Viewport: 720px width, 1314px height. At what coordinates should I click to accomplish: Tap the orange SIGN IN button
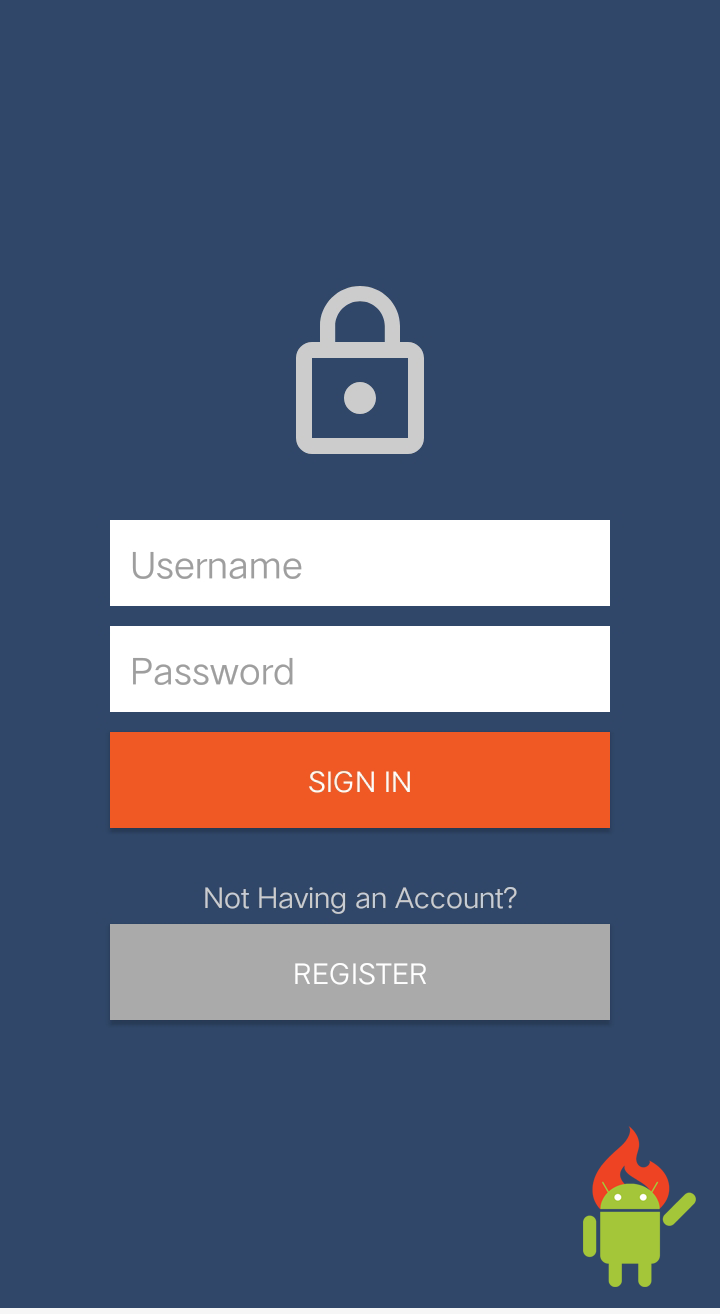click(360, 780)
